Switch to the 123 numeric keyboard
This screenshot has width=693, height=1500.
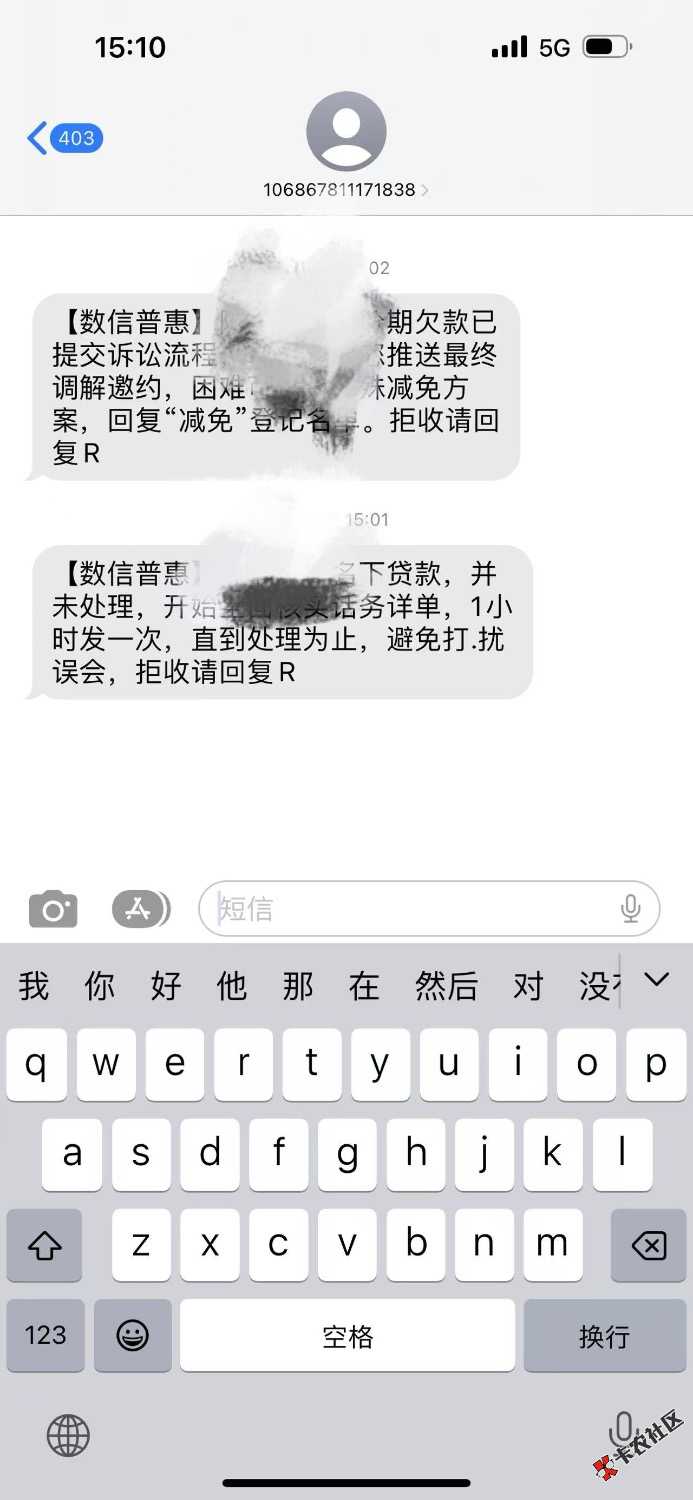(x=45, y=1335)
